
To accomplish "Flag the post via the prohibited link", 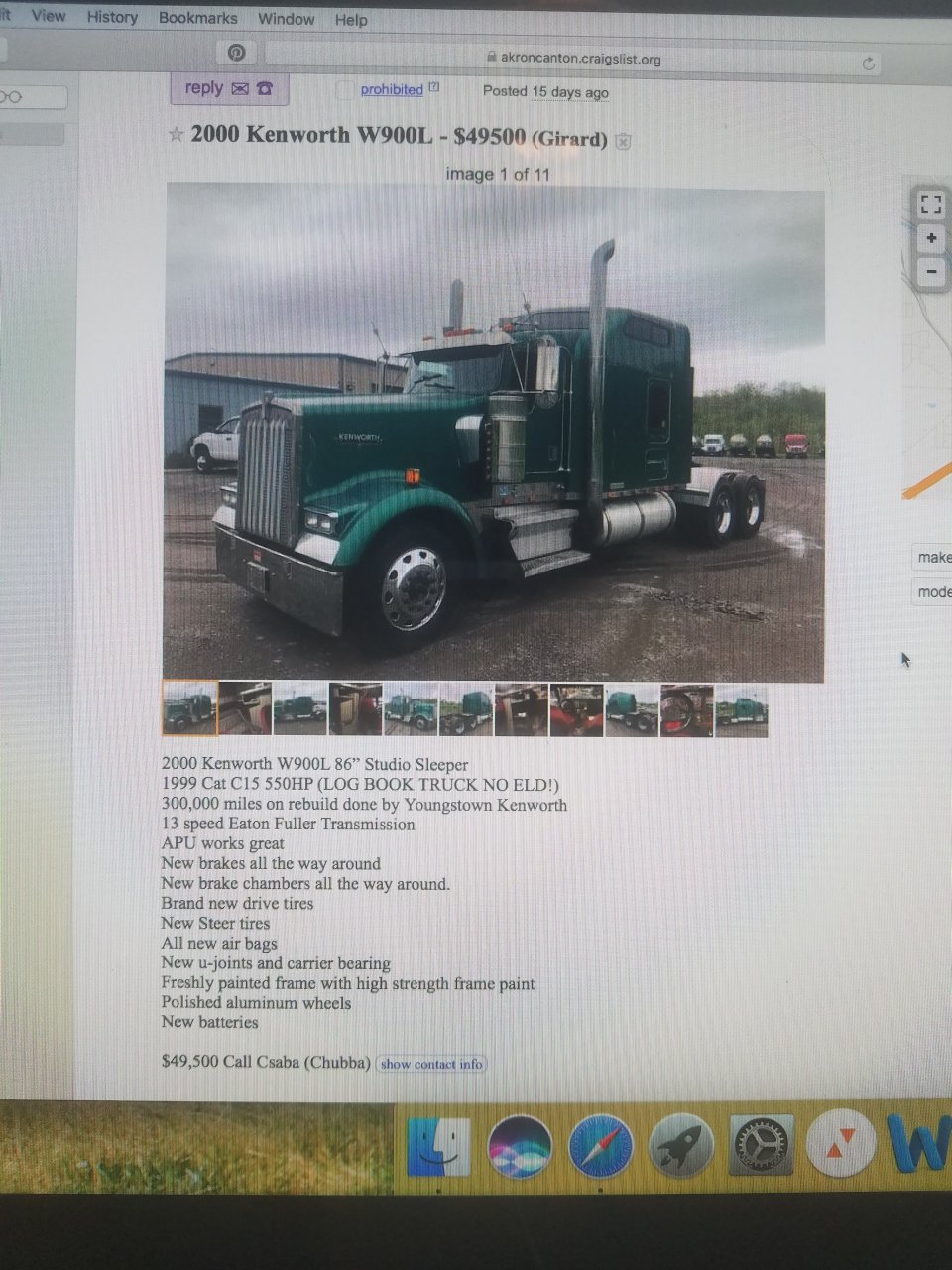I will pos(392,89).
